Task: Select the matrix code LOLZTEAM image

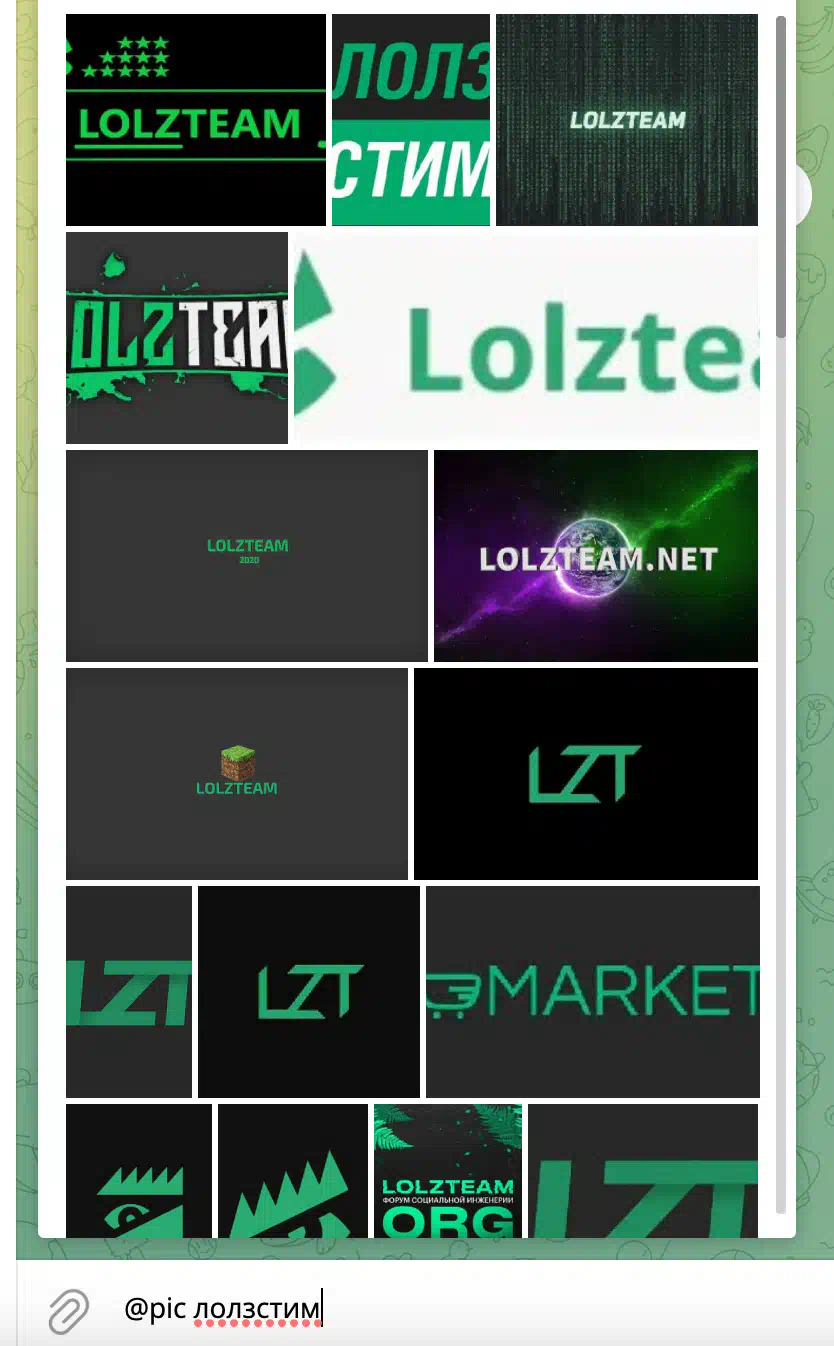Action: point(627,120)
